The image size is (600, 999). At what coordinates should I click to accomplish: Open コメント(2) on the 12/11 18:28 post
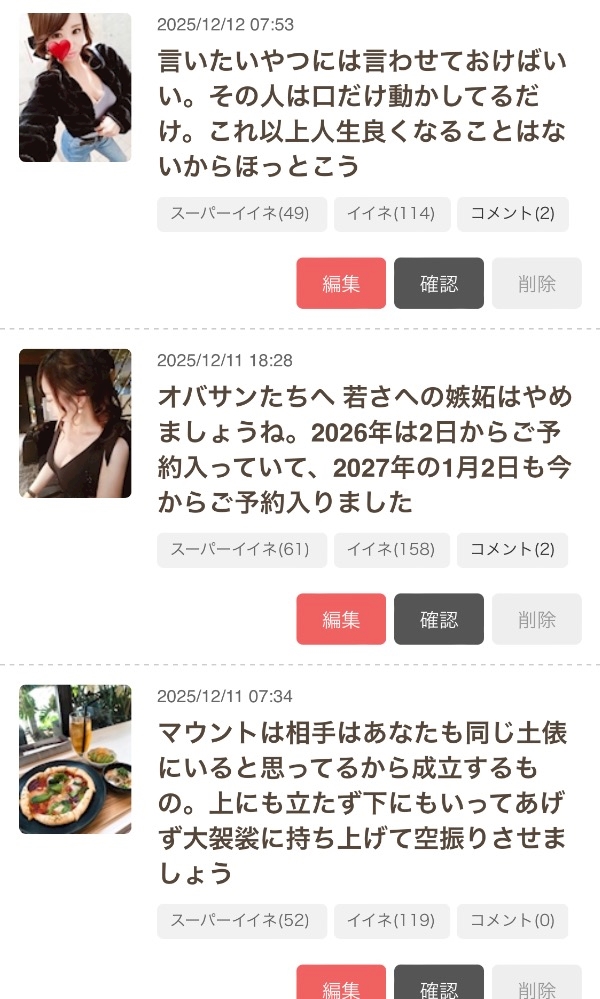pyautogui.click(x=512, y=550)
